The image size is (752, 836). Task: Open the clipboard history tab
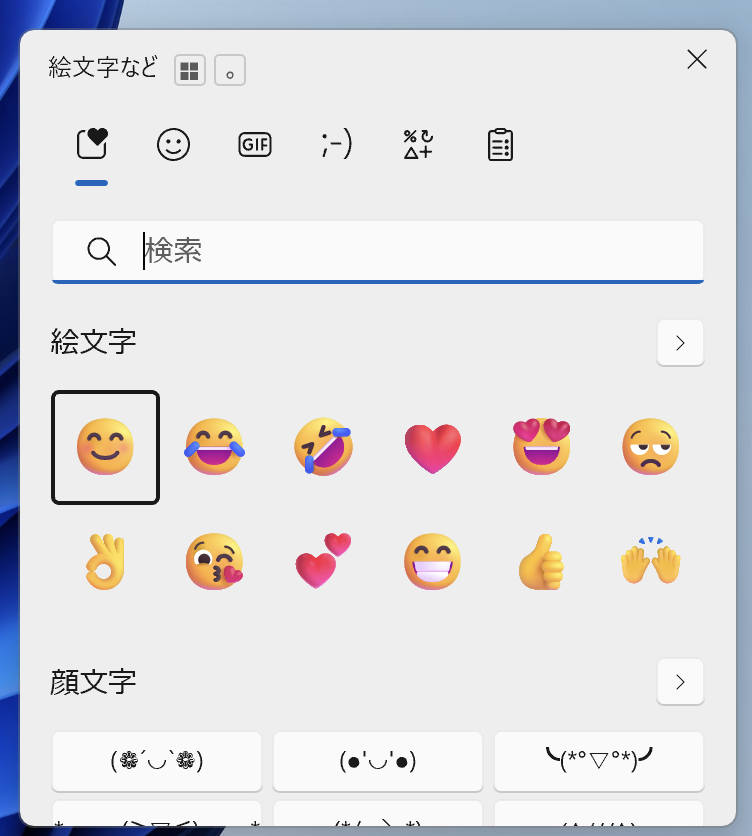500,145
